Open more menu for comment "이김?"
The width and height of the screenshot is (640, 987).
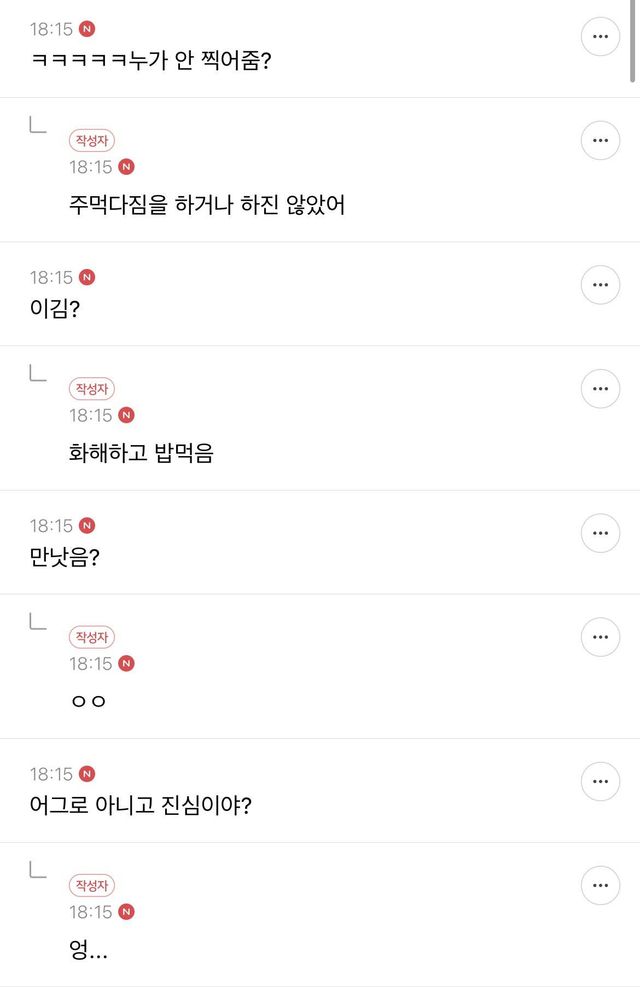point(600,284)
